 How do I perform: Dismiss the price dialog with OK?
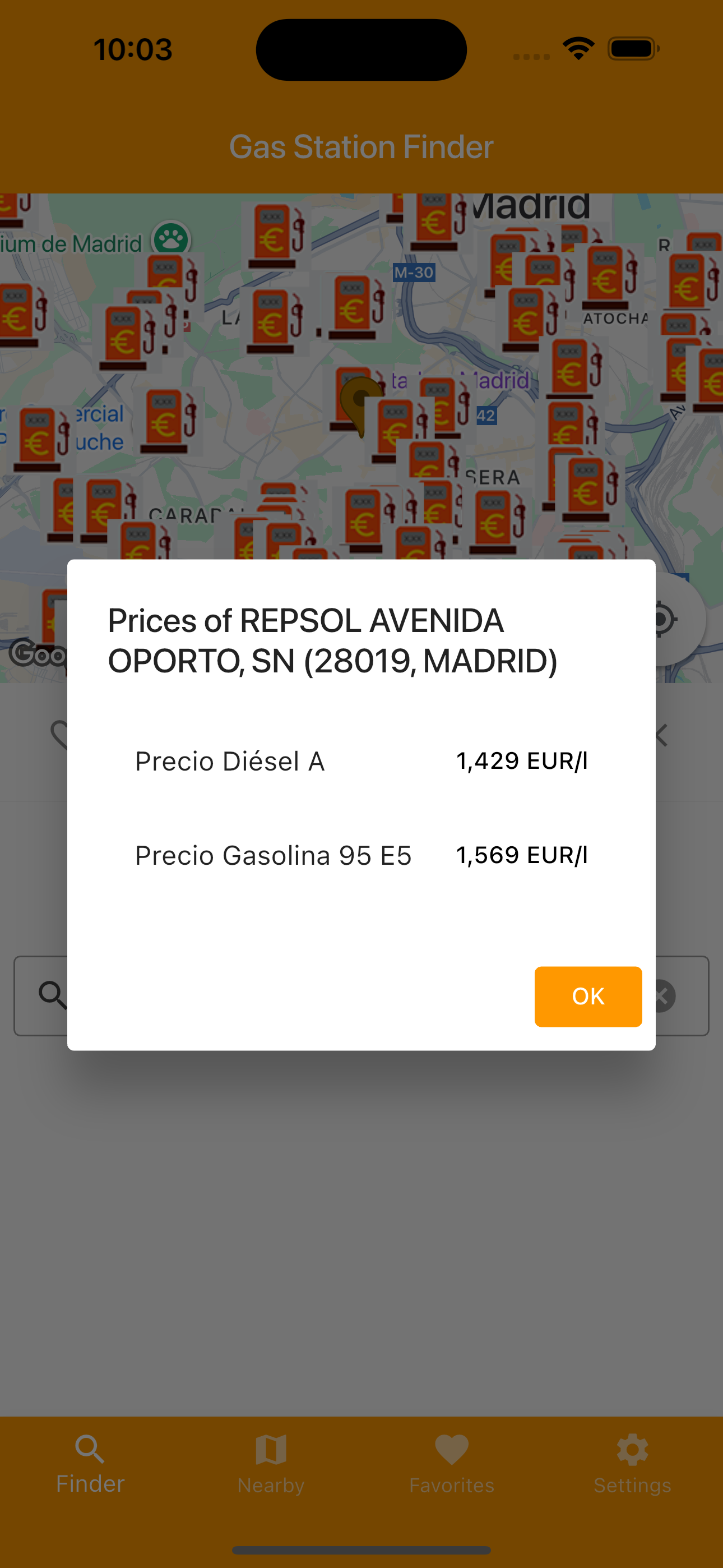(x=588, y=996)
